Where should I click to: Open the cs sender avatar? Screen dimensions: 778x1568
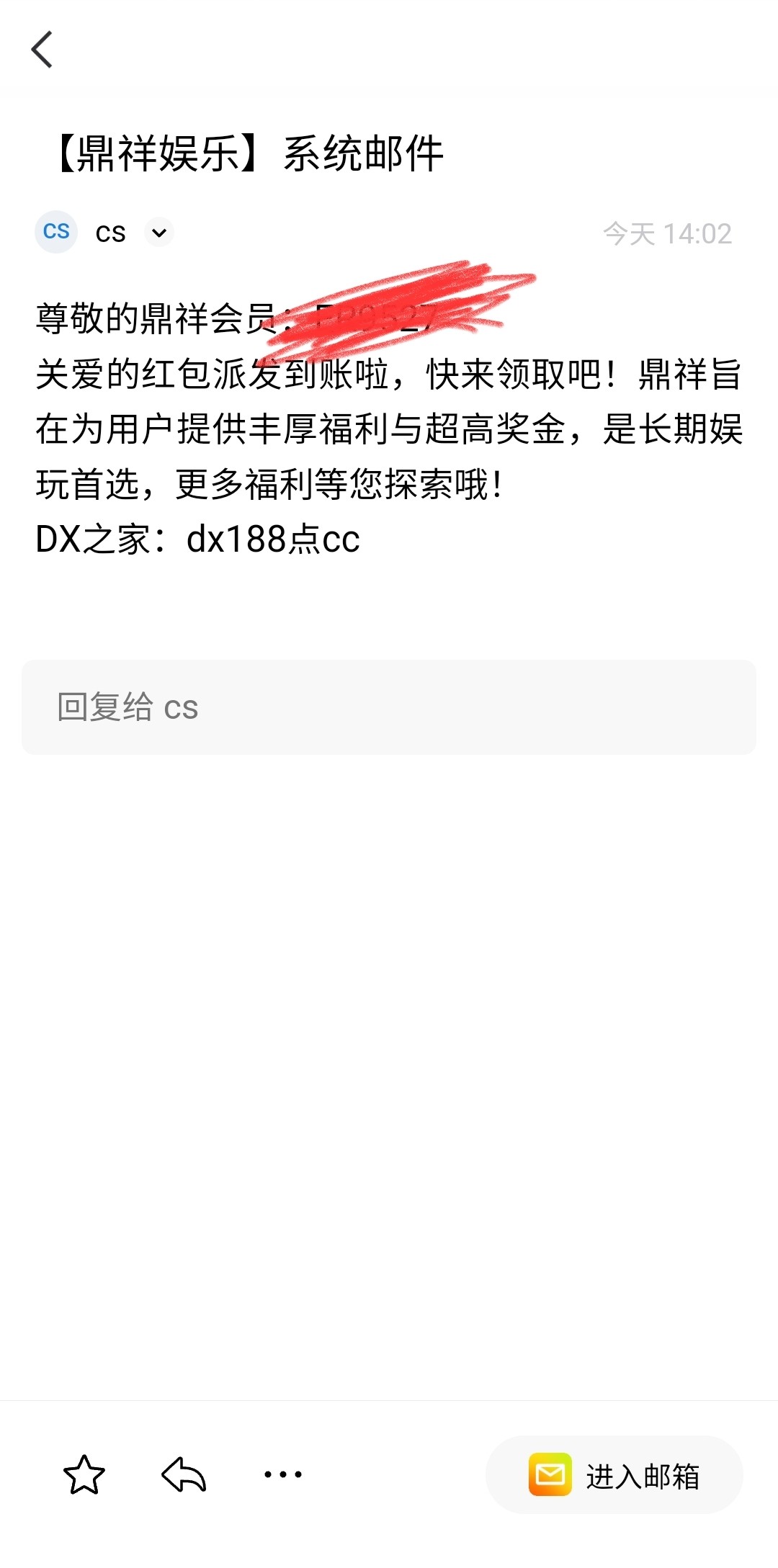tap(56, 232)
